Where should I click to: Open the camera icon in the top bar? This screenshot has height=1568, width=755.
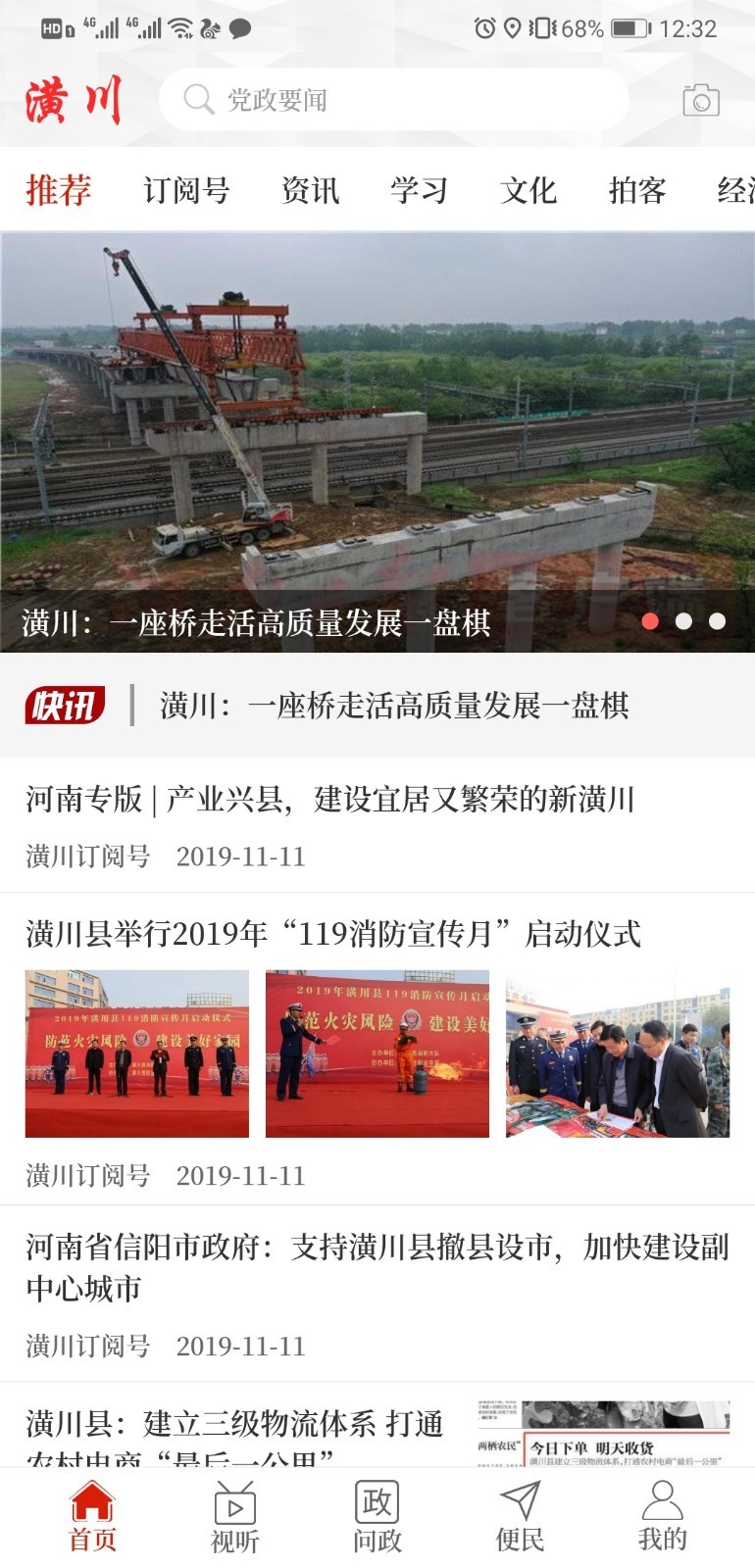[x=700, y=99]
